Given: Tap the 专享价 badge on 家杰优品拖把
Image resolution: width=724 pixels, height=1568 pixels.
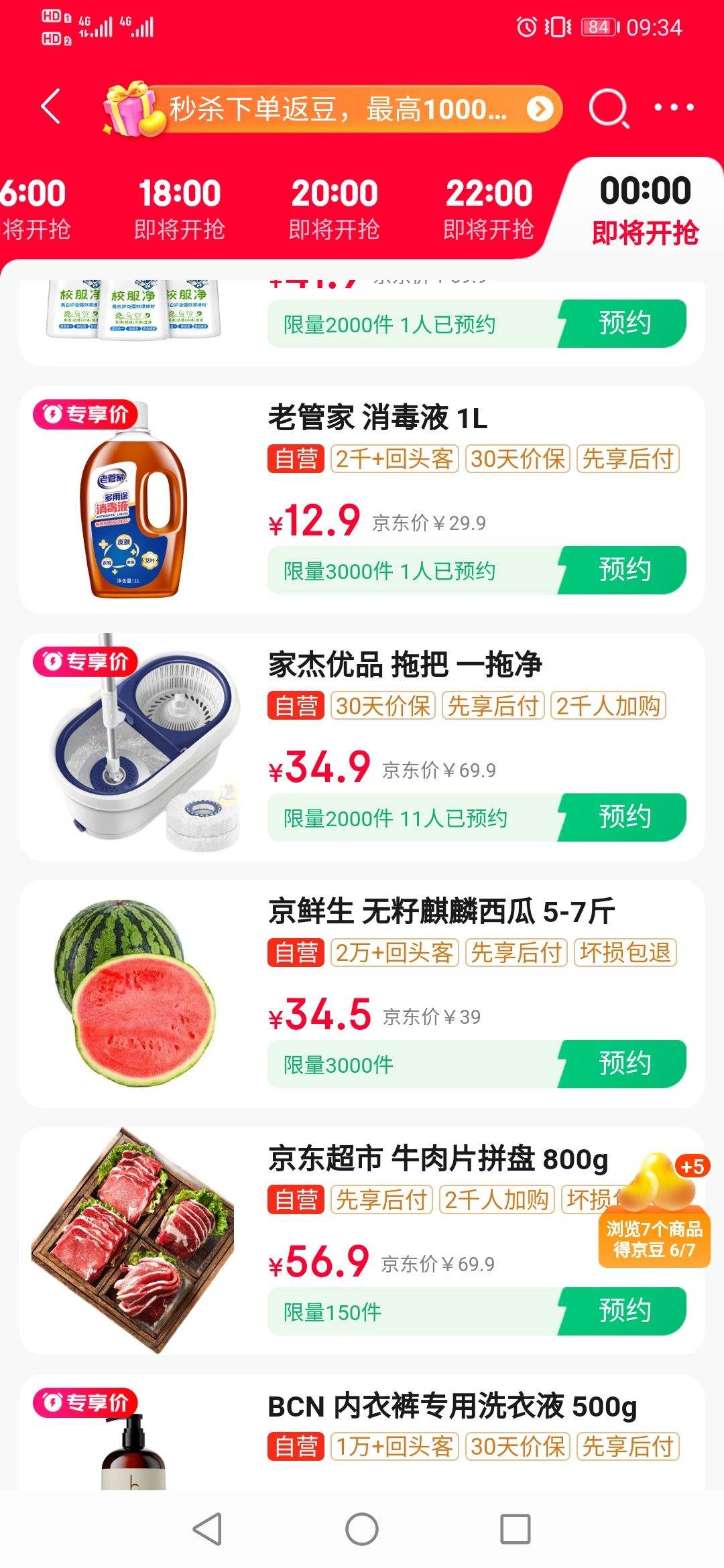Looking at the screenshot, I should 87,661.
